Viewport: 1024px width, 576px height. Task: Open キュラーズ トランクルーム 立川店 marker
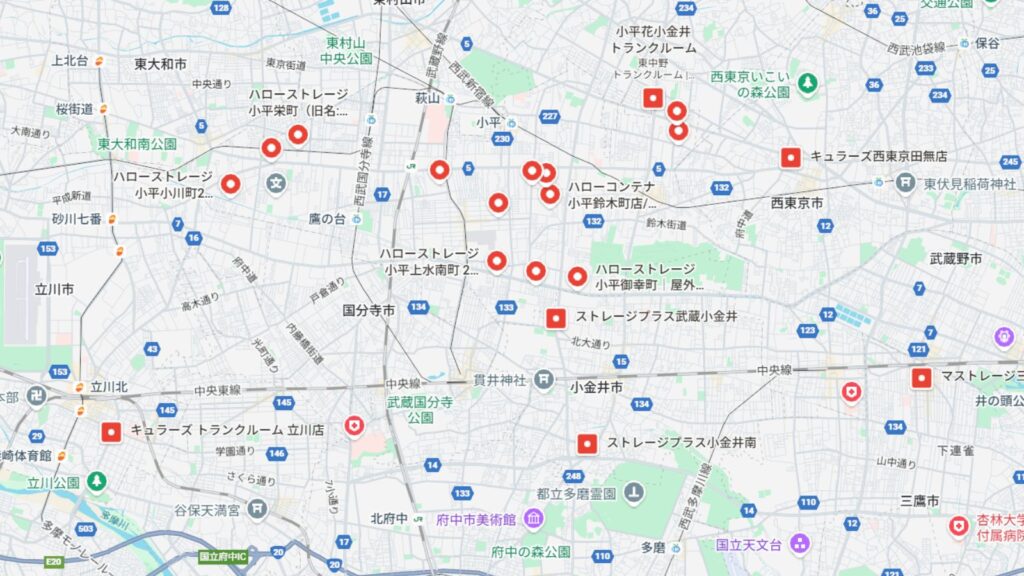111,432
